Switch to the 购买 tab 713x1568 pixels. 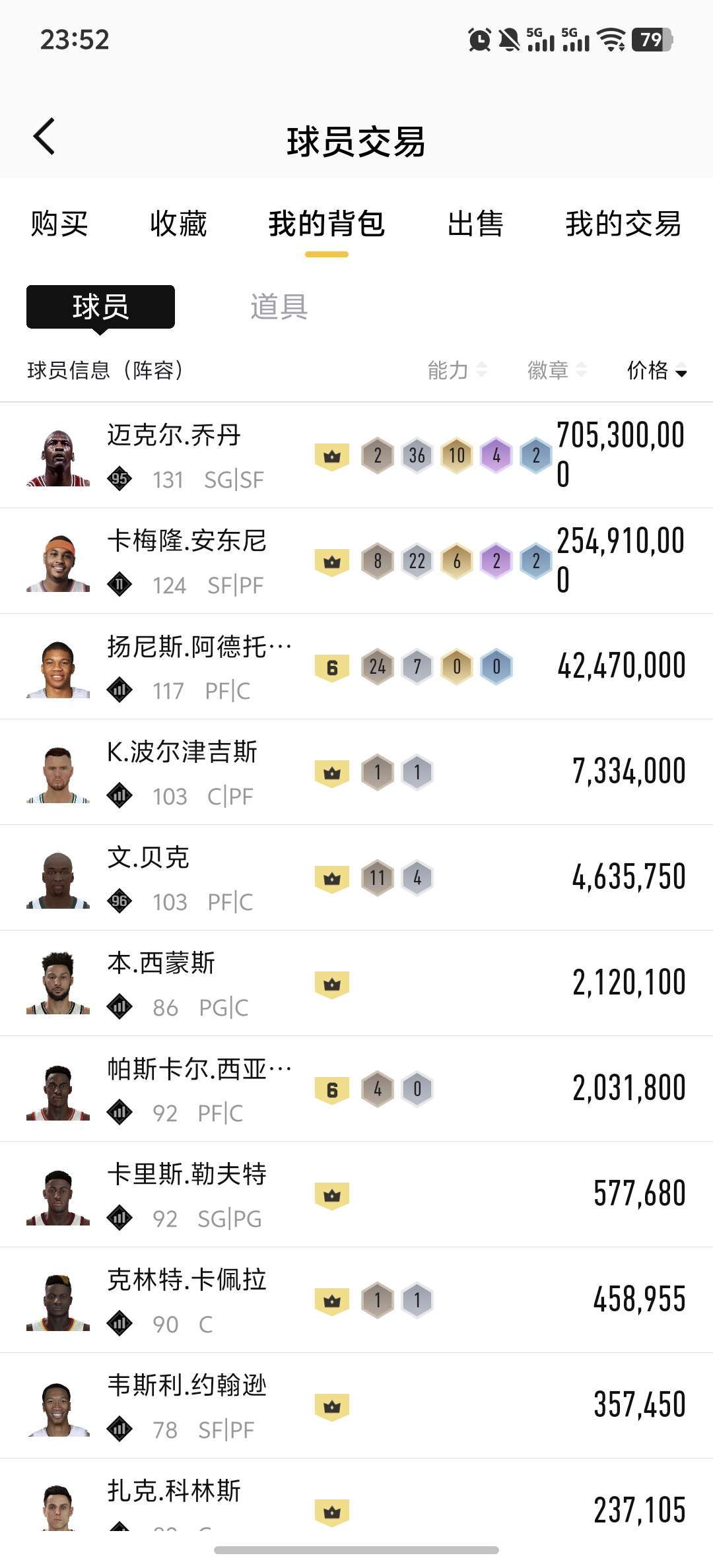click(59, 224)
